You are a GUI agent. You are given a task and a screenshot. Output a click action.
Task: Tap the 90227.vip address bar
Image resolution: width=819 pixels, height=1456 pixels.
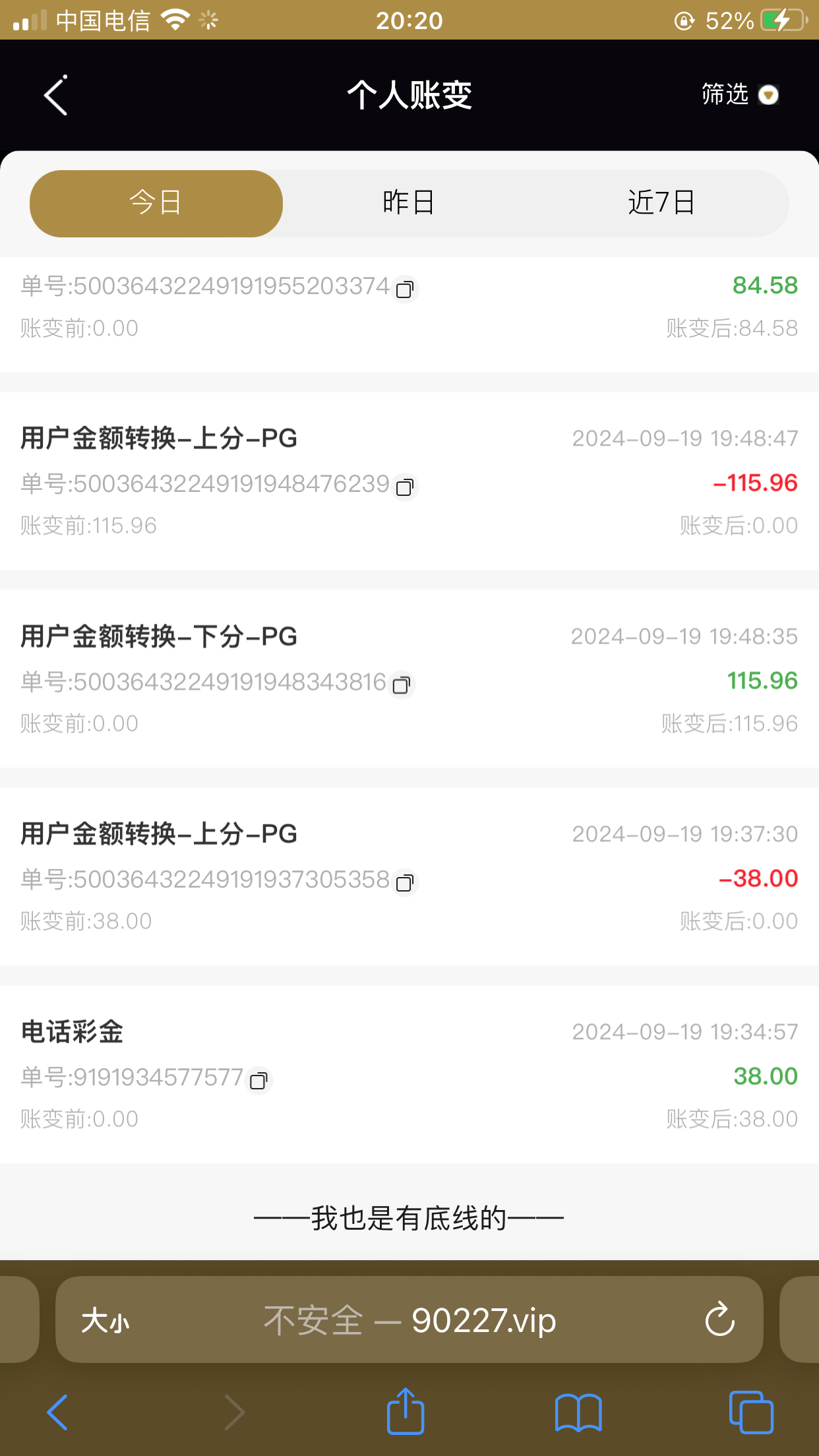409,1321
